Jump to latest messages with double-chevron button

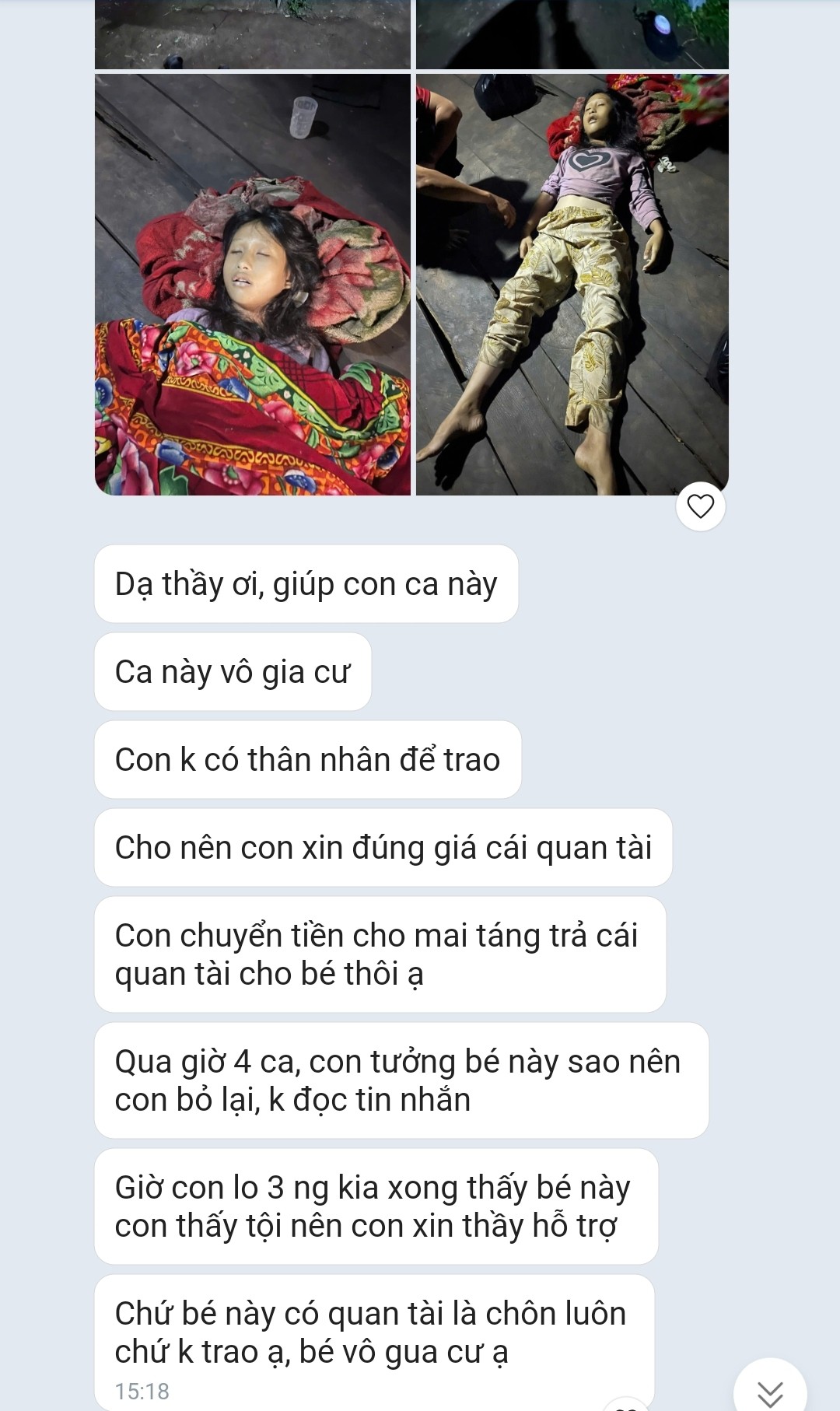[769, 1390]
